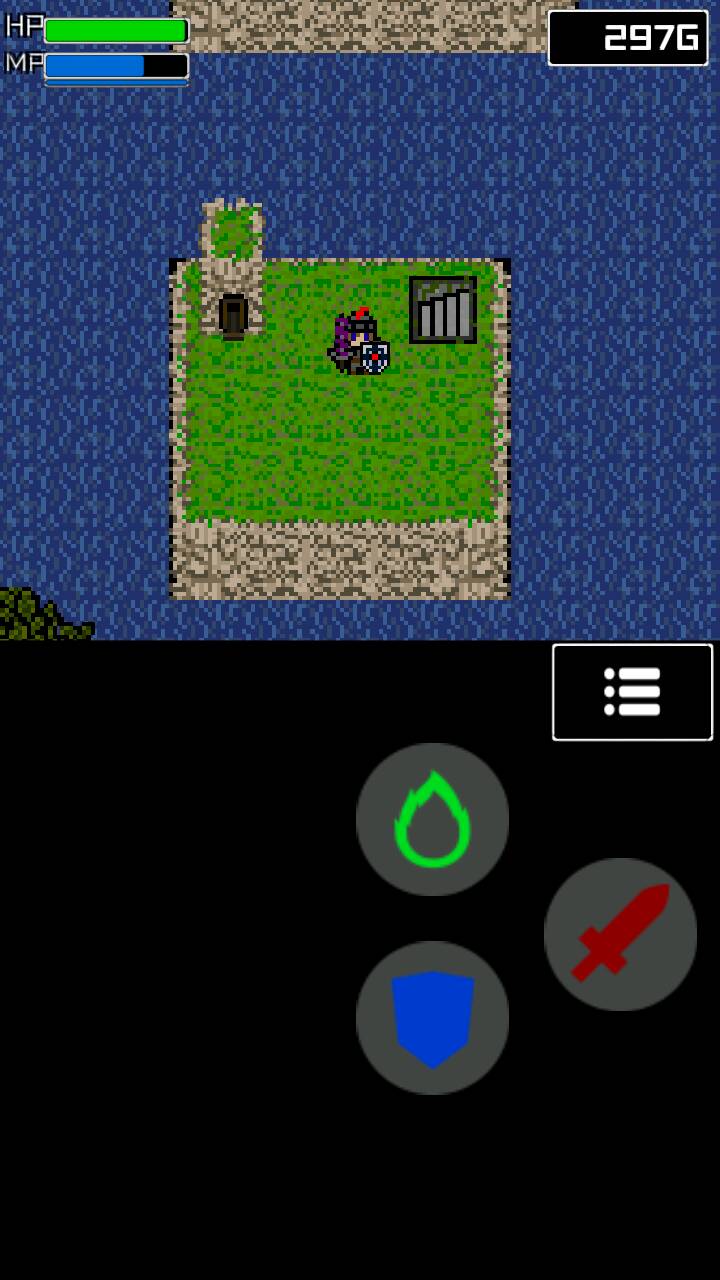Open the game menu list button
The image size is (720, 1280).
coord(632,692)
